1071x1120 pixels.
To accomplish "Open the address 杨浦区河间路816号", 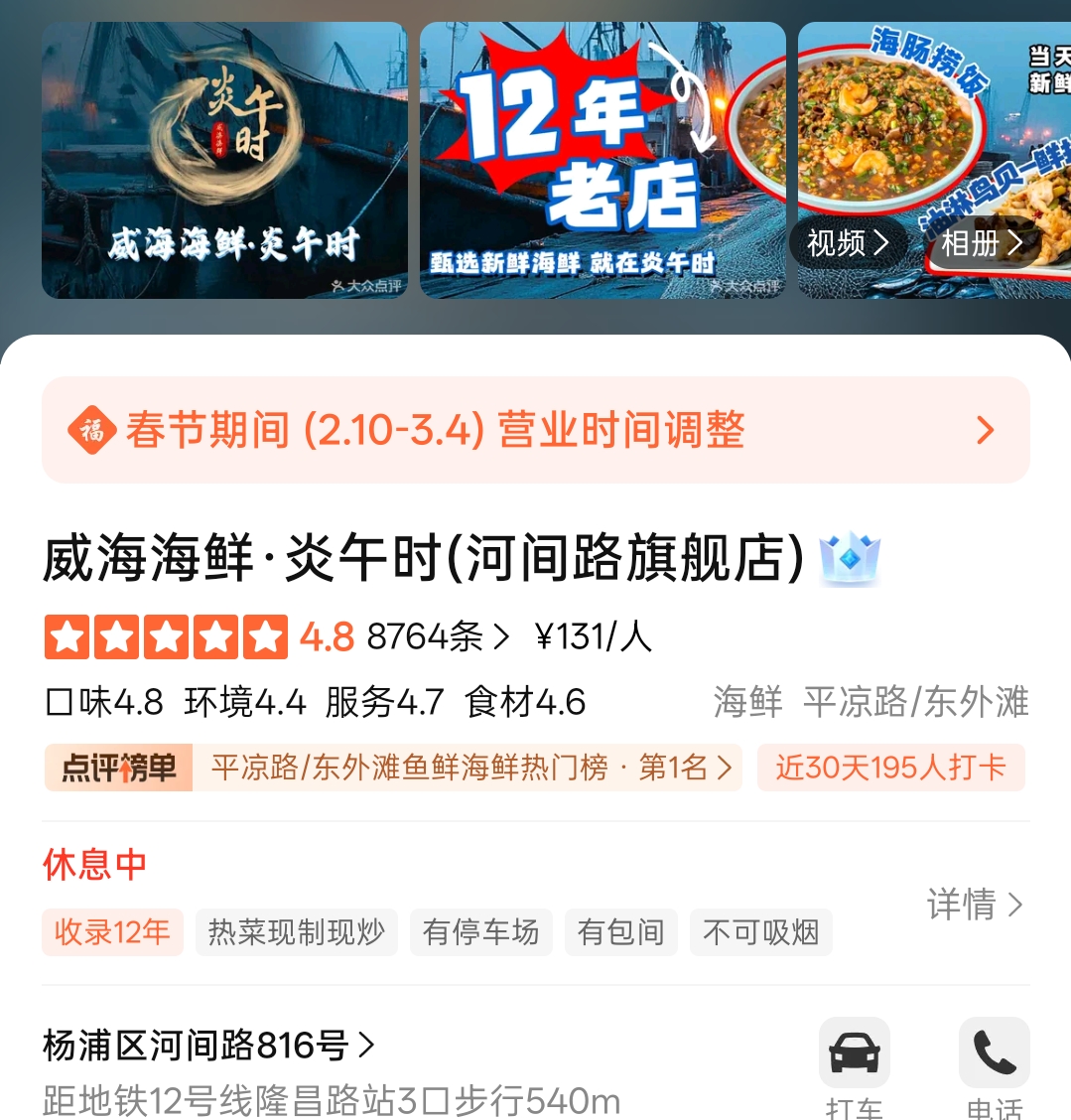I will pos(208,1046).
